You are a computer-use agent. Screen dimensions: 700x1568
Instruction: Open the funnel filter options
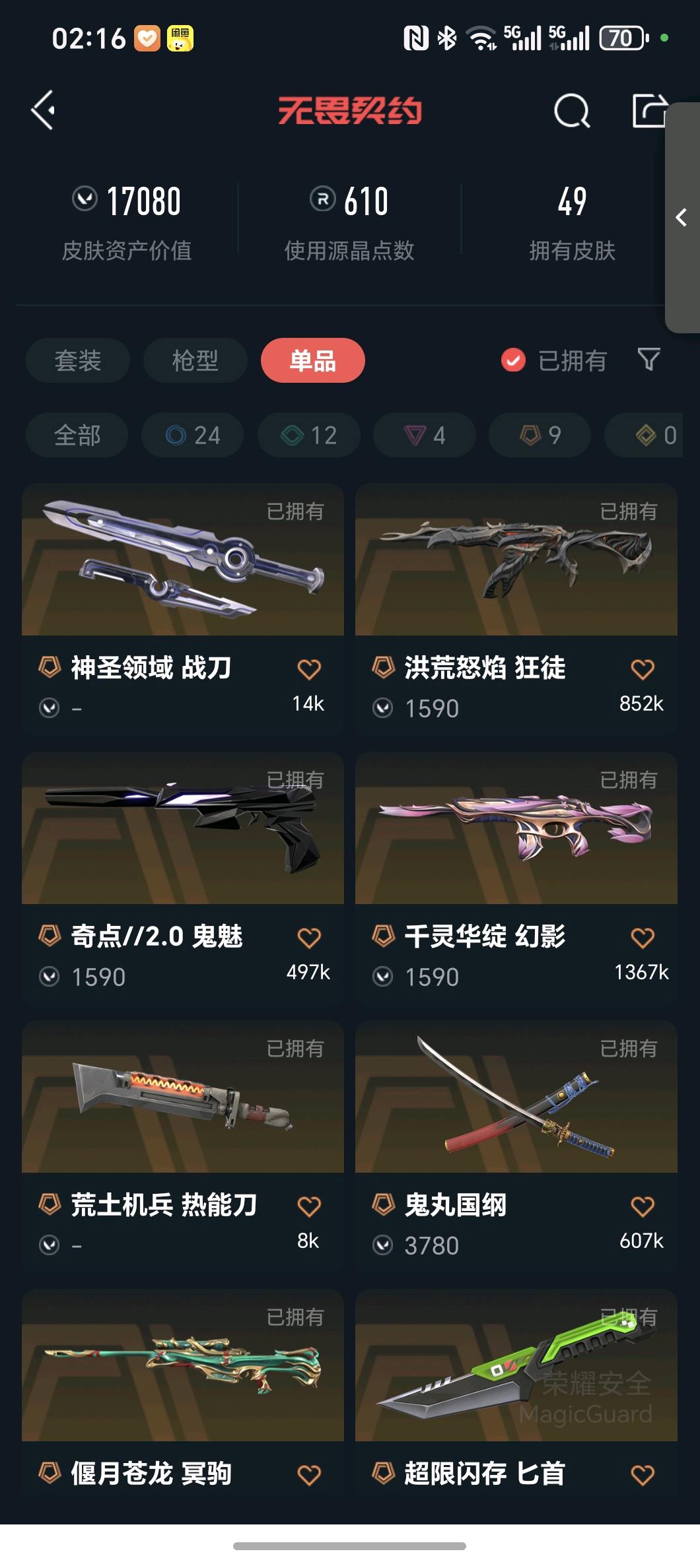(x=648, y=360)
